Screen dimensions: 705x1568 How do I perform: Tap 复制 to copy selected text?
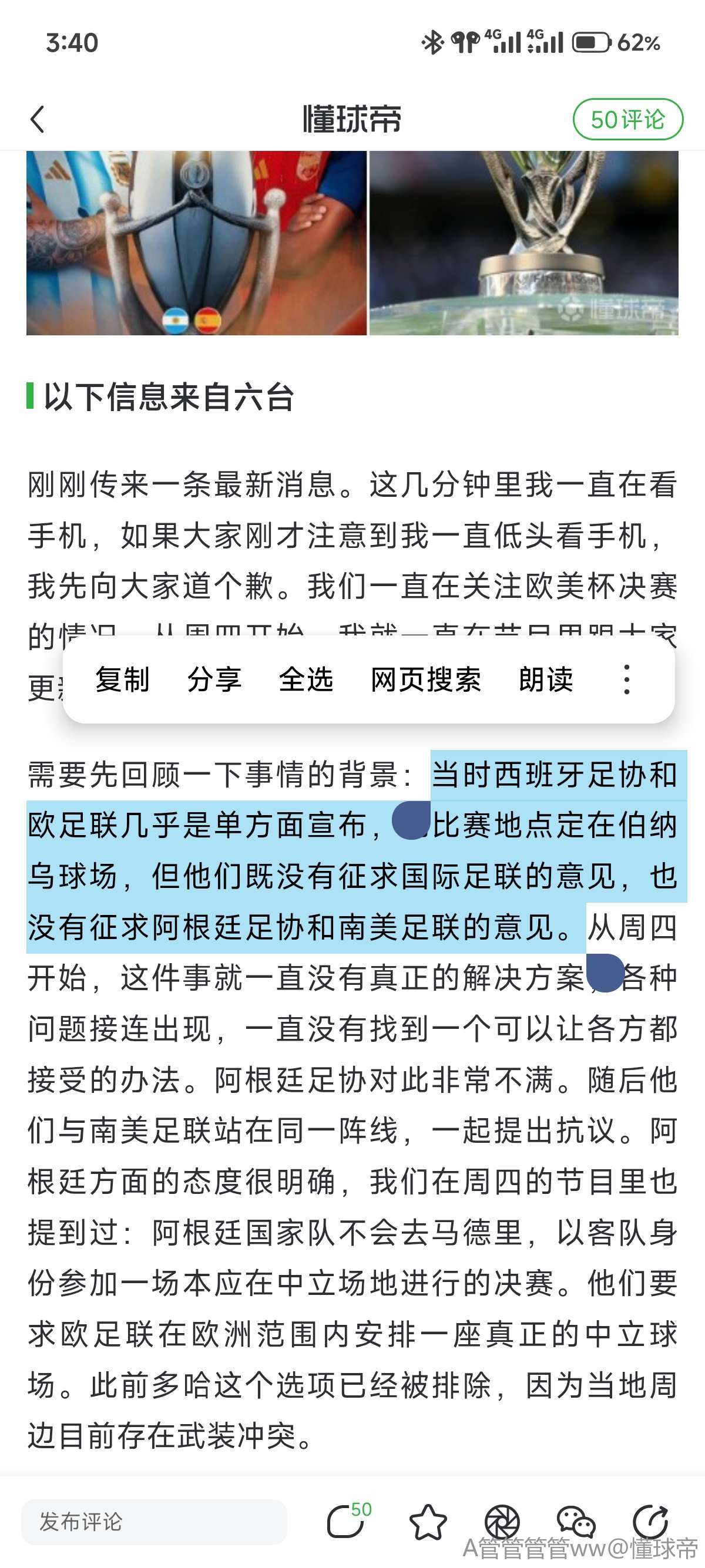pyautogui.click(x=122, y=679)
